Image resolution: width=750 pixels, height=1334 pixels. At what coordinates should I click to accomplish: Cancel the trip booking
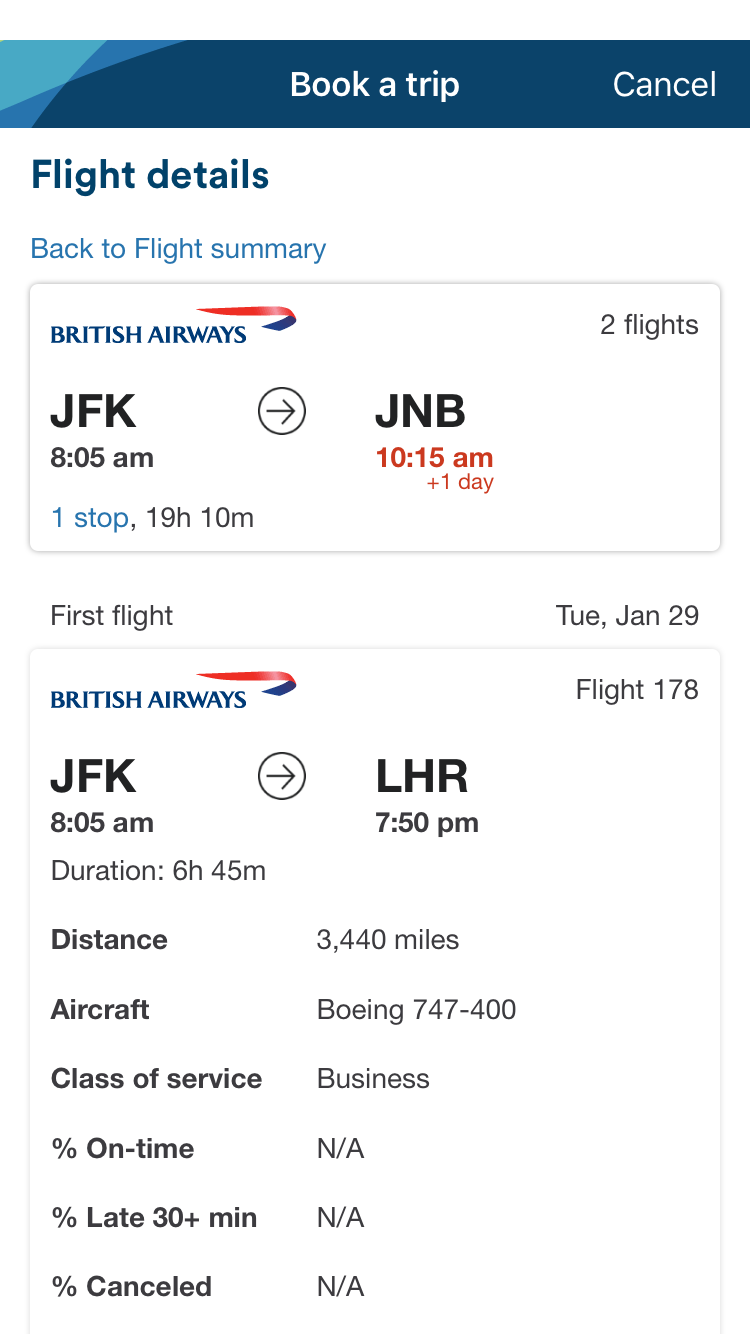(664, 84)
